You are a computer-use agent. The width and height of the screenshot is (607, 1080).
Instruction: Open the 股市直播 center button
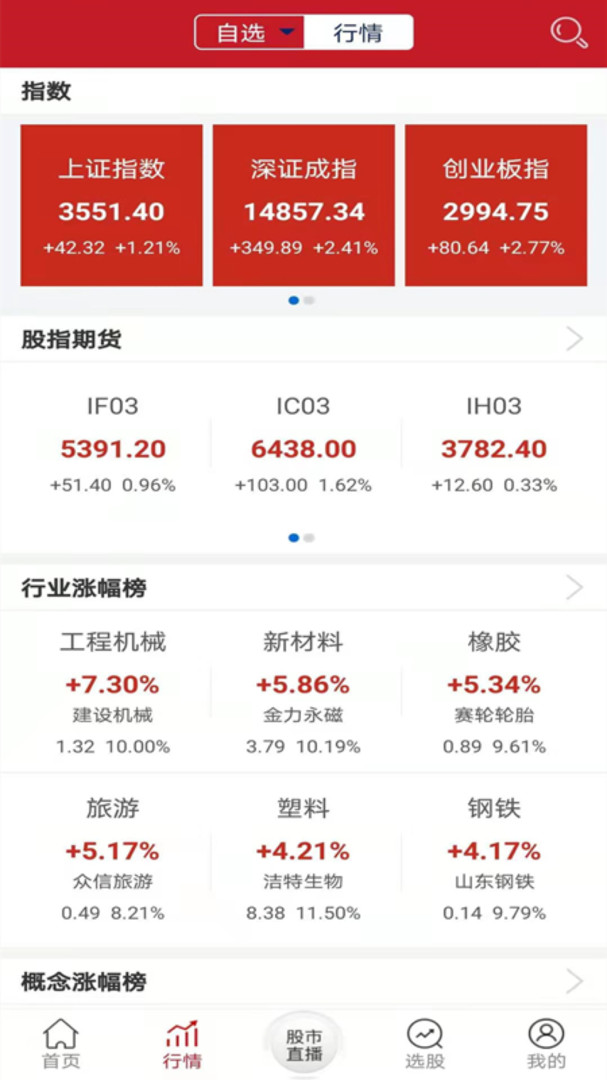coord(304,1045)
